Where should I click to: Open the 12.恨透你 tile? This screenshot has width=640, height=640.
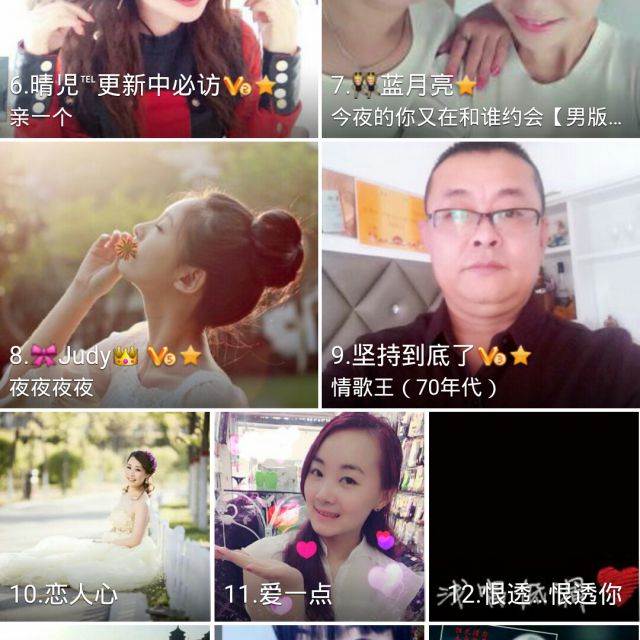534,515
